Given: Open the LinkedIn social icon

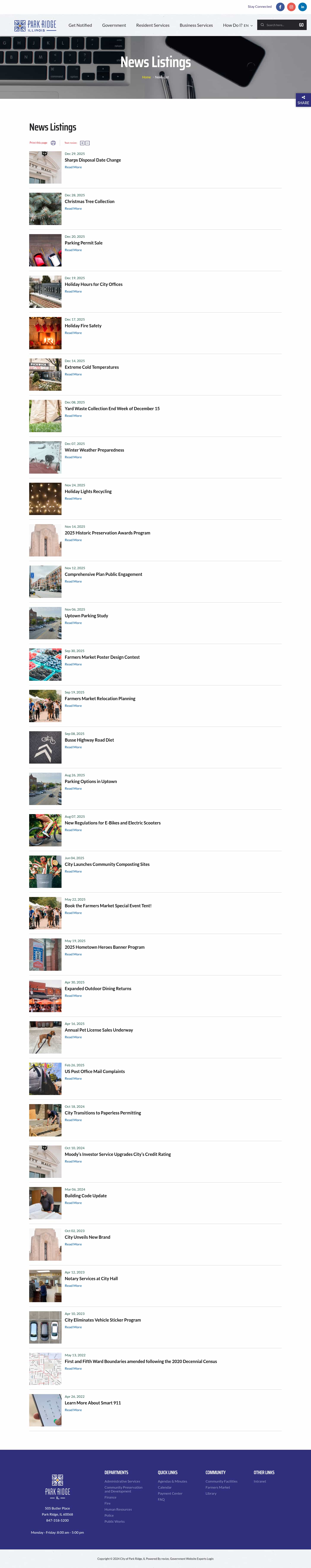Looking at the screenshot, I should click(302, 7).
